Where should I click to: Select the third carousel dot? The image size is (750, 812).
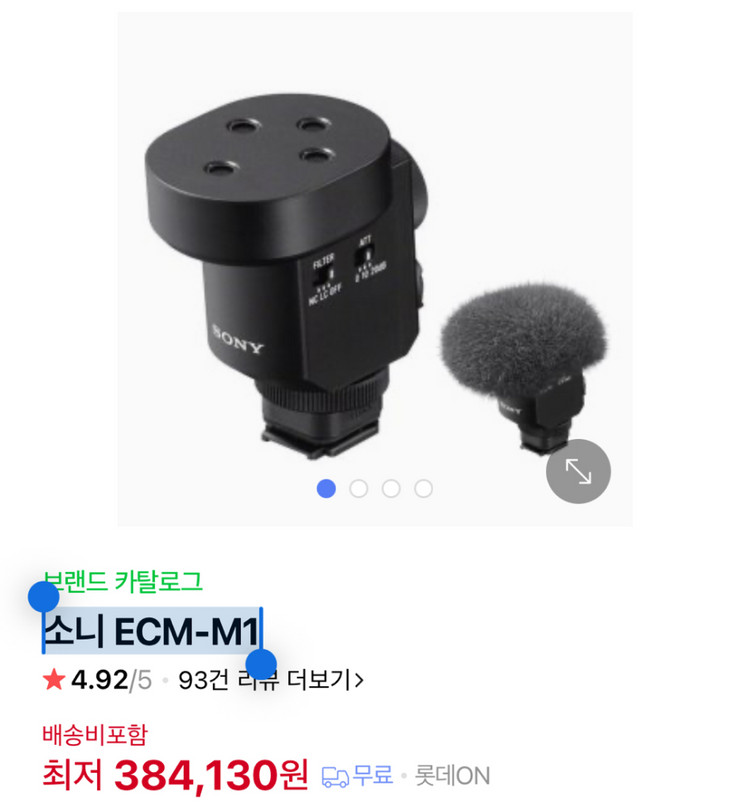(389, 488)
